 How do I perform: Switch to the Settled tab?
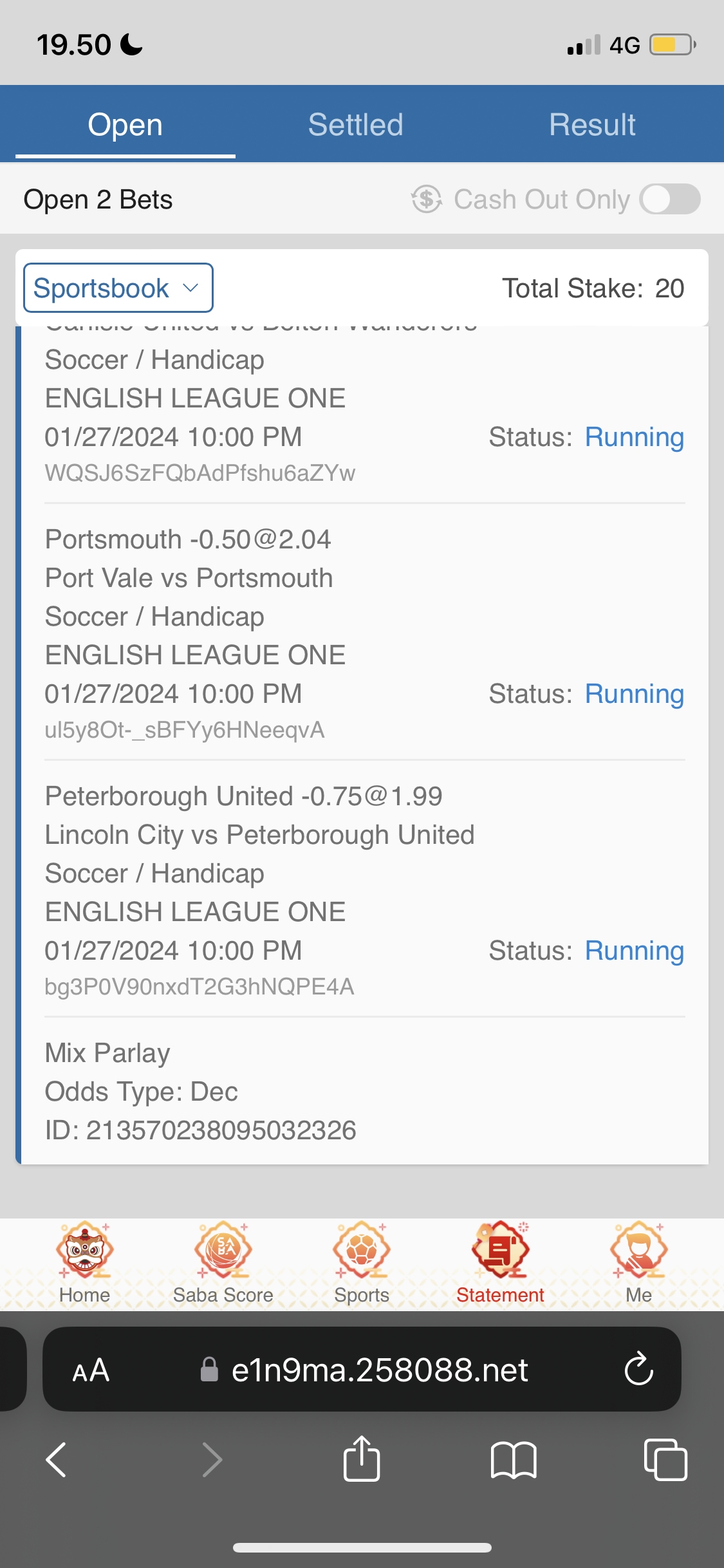click(355, 125)
